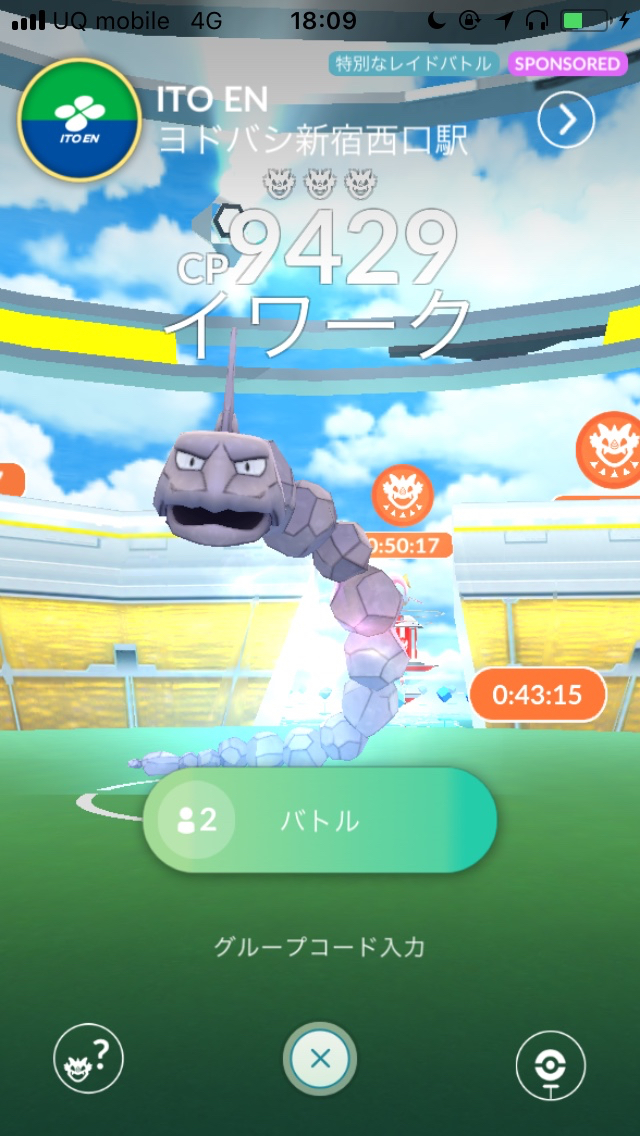Image resolution: width=640 pixels, height=1136 pixels.
Task: Open the ITO EN sponsor gym badge
Action: click(x=79, y=120)
